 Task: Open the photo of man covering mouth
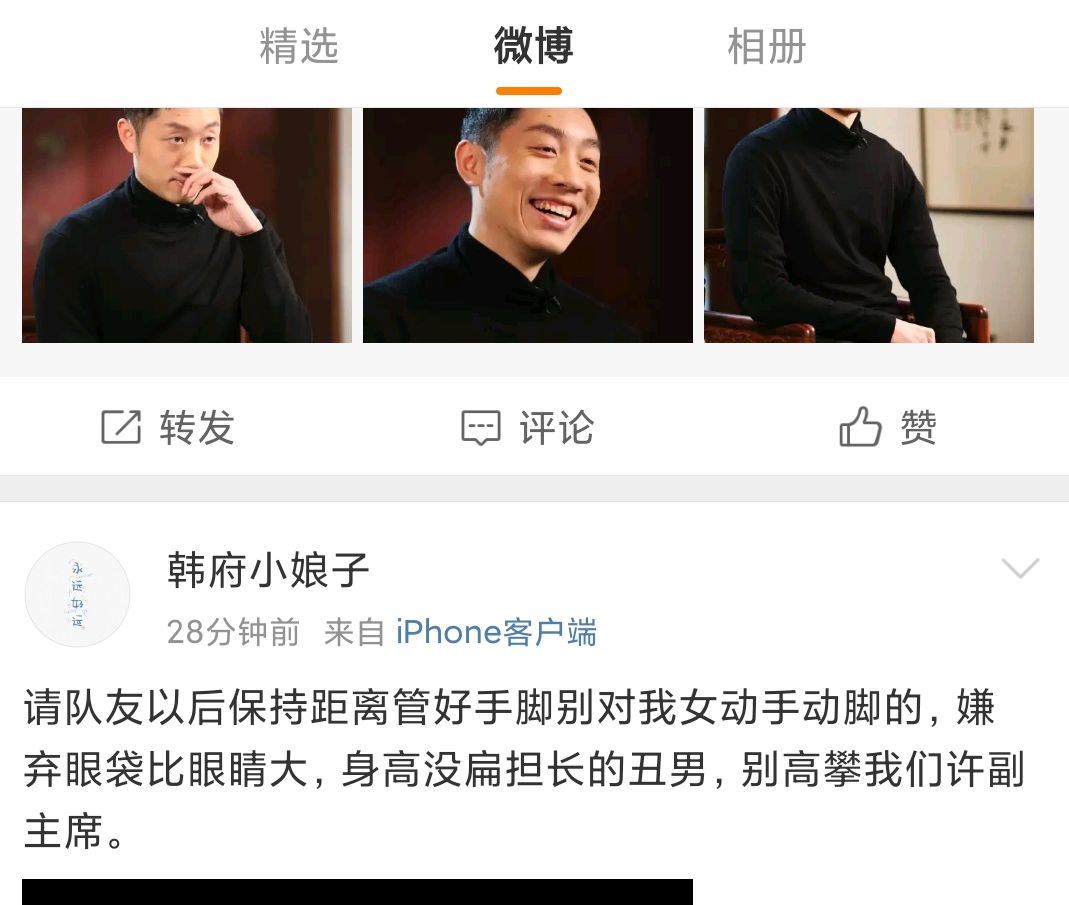pos(187,225)
